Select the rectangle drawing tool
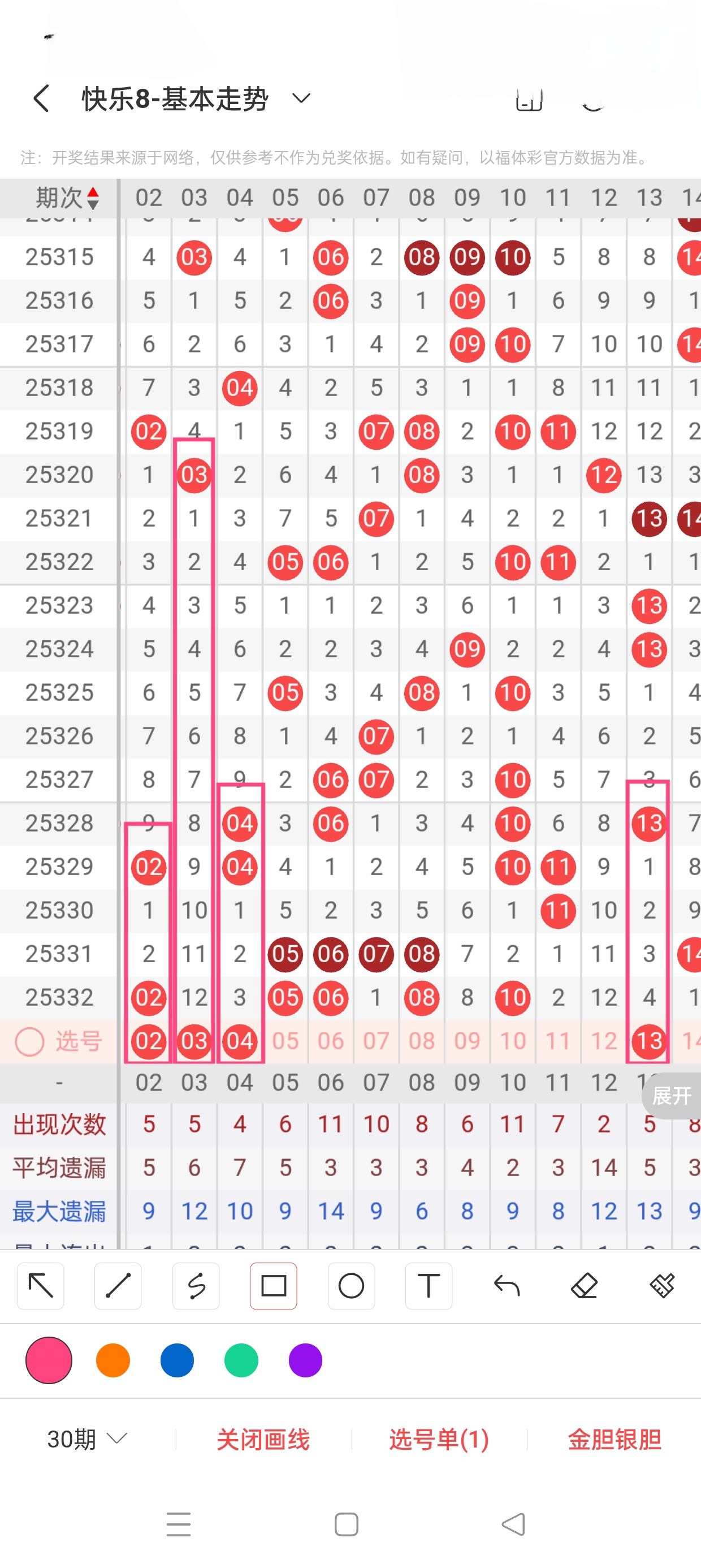Viewport: 701px width, 1568px height. (273, 1286)
